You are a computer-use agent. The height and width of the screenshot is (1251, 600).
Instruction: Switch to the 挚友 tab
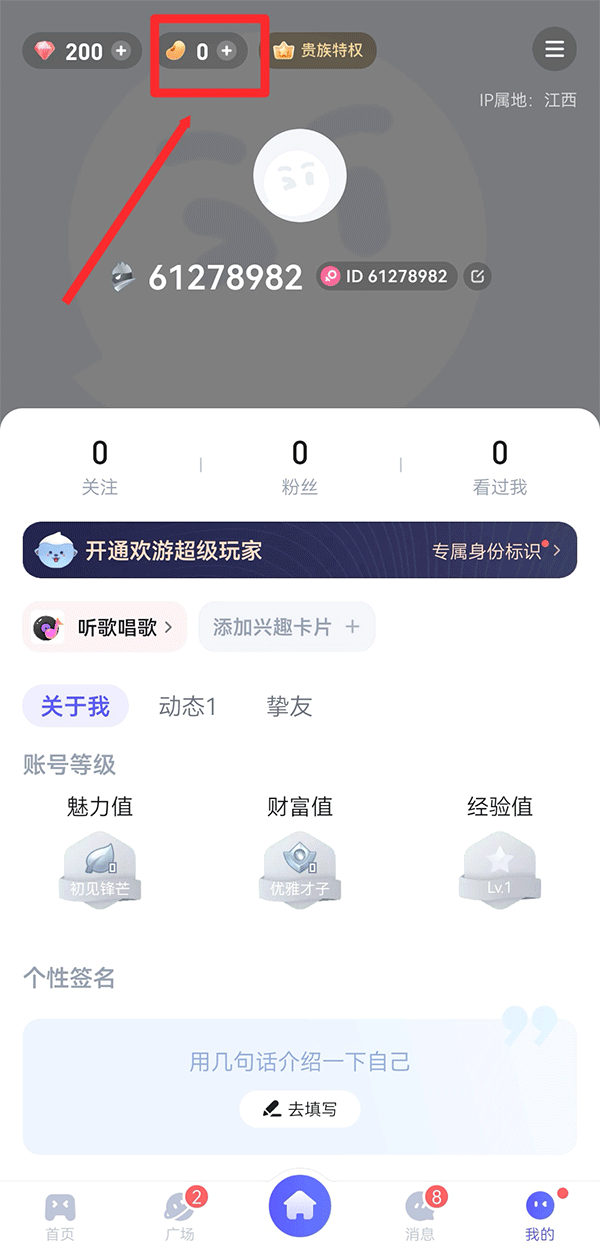289,706
